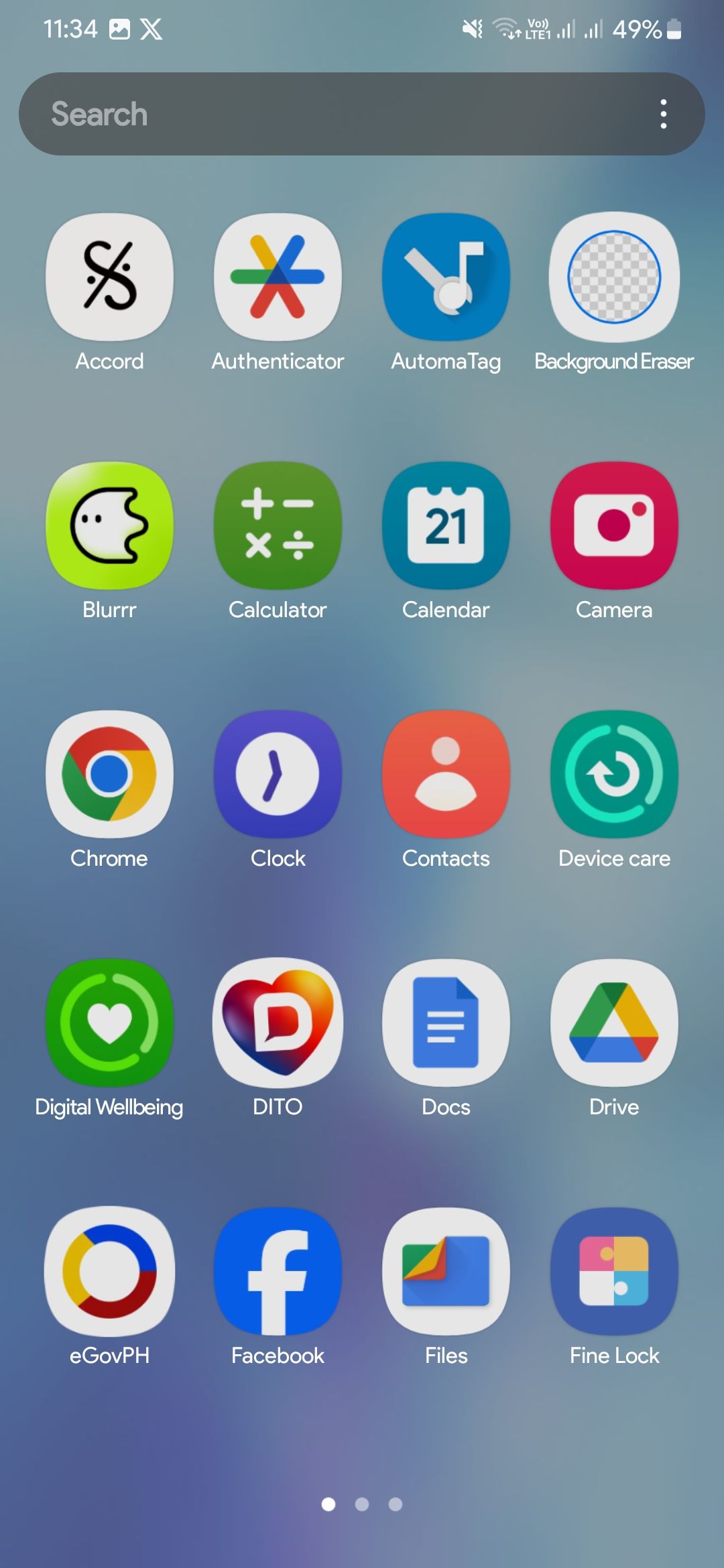
Task: Open the Accord app
Action: coord(109,277)
